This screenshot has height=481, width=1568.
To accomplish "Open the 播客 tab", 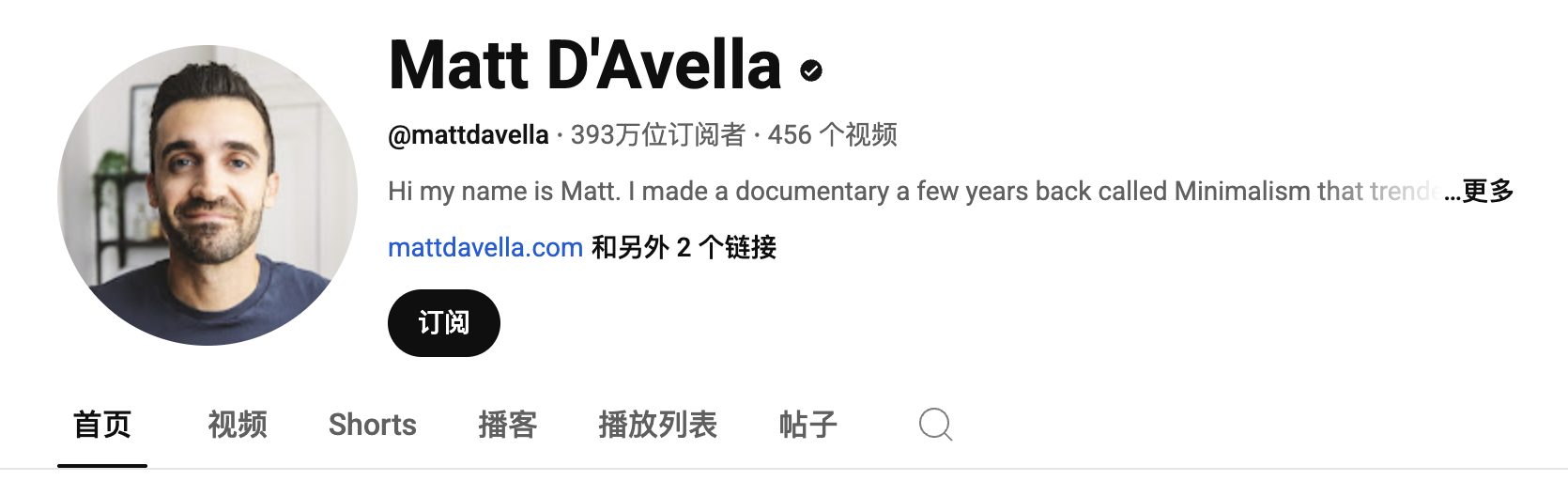I will (507, 425).
